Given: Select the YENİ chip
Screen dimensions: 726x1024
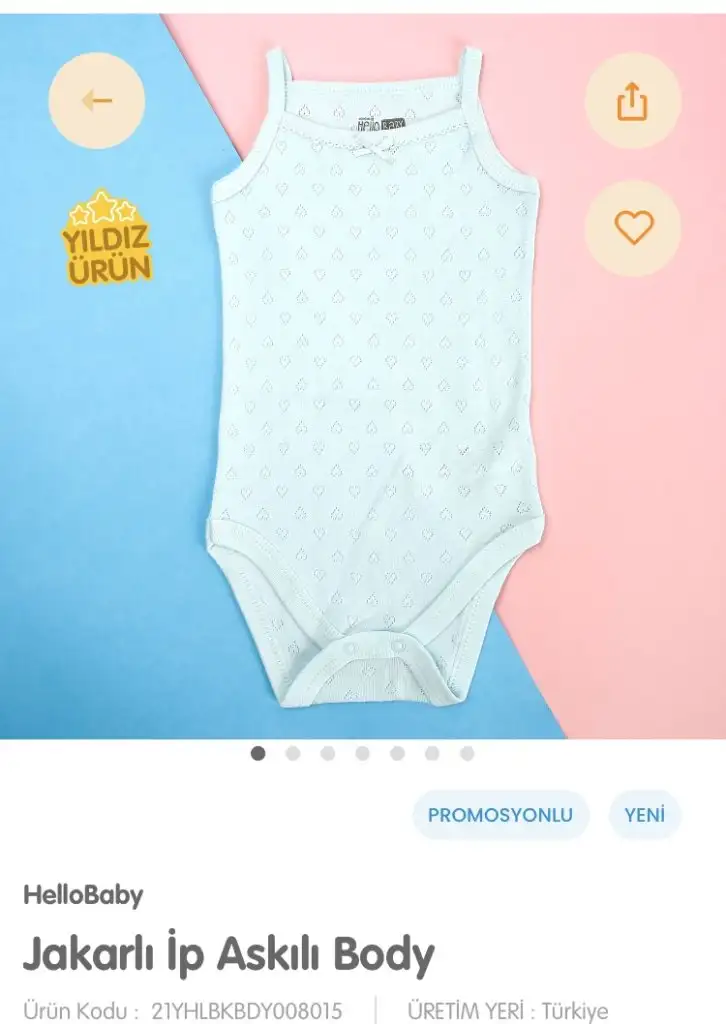Looking at the screenshot, I should [x=644, y=814].
